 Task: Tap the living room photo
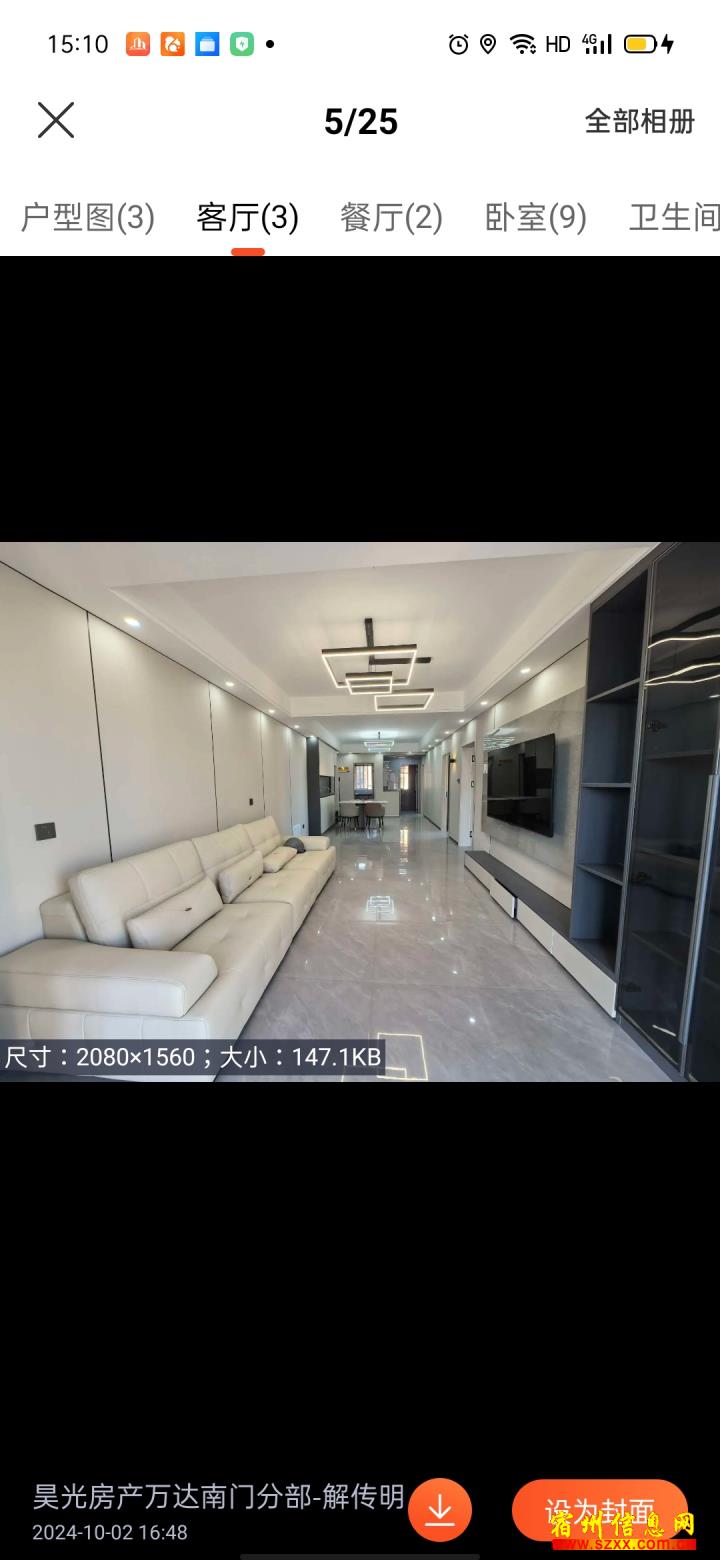tap(360, 812)
